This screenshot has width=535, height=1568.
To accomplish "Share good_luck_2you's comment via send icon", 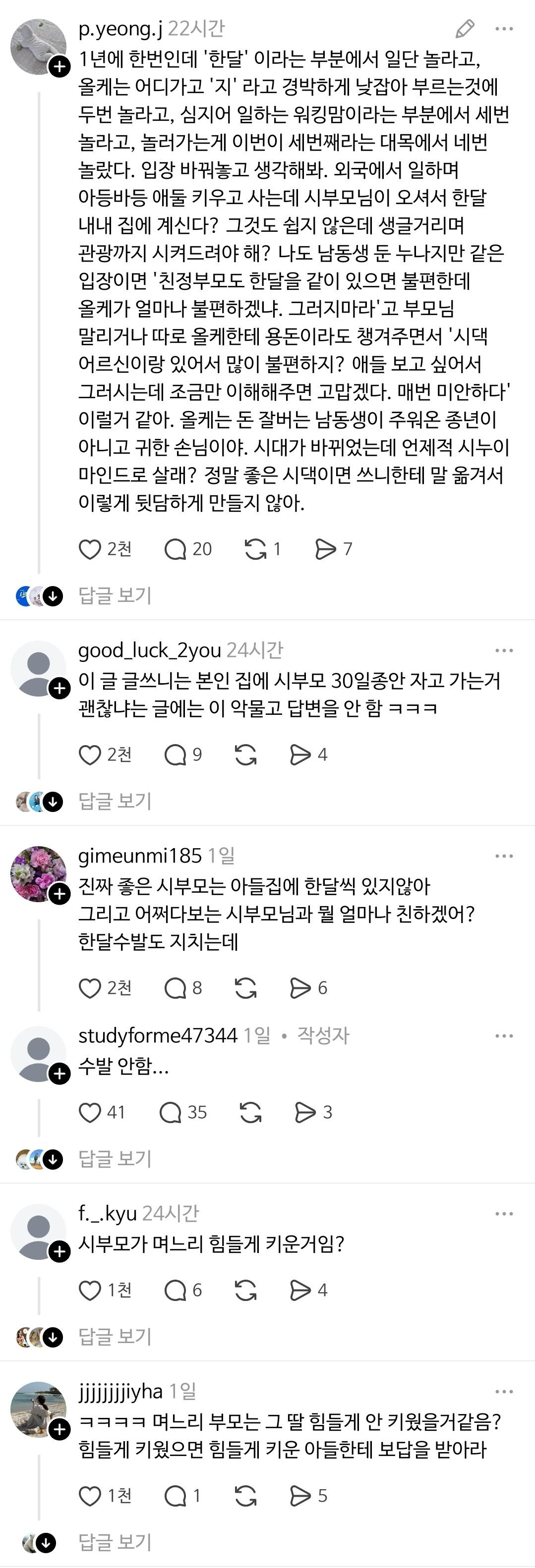I will (x=299, y=755).
